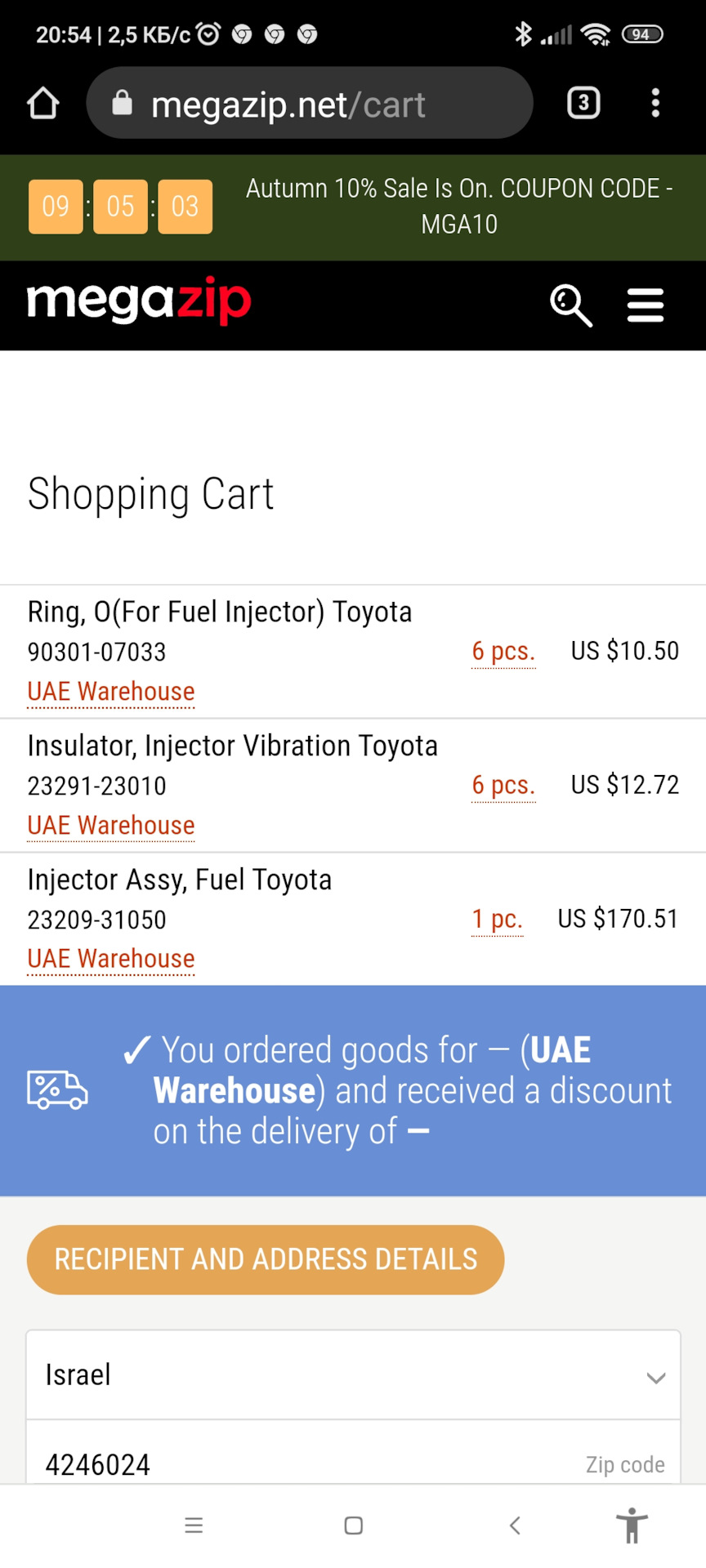
Task: Open UAE Warehouse link for the Insulator item
Action: click(x=110, y=825)
